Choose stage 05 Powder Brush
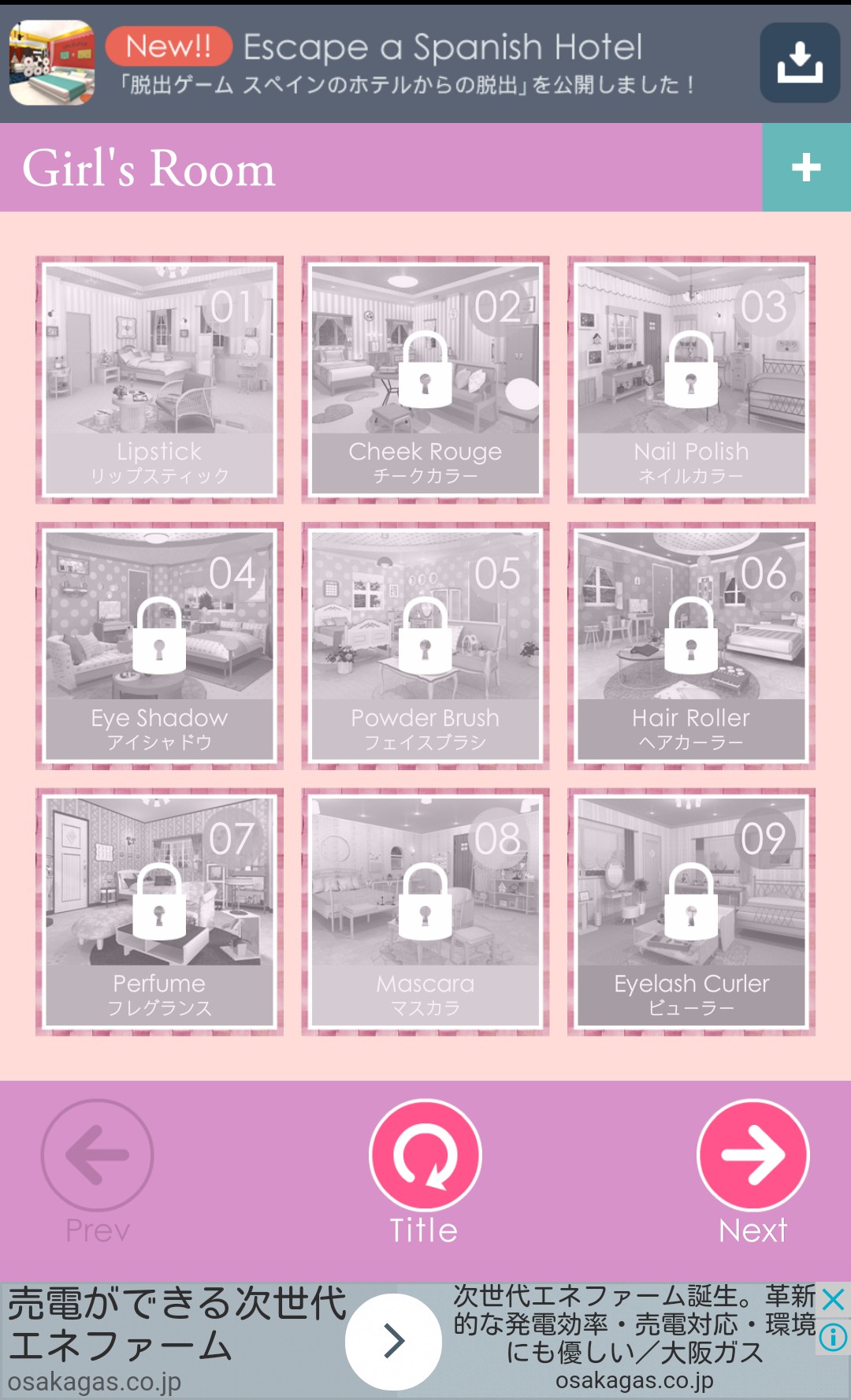Viewport: 851px width, 1400px height. pos(425,646)
